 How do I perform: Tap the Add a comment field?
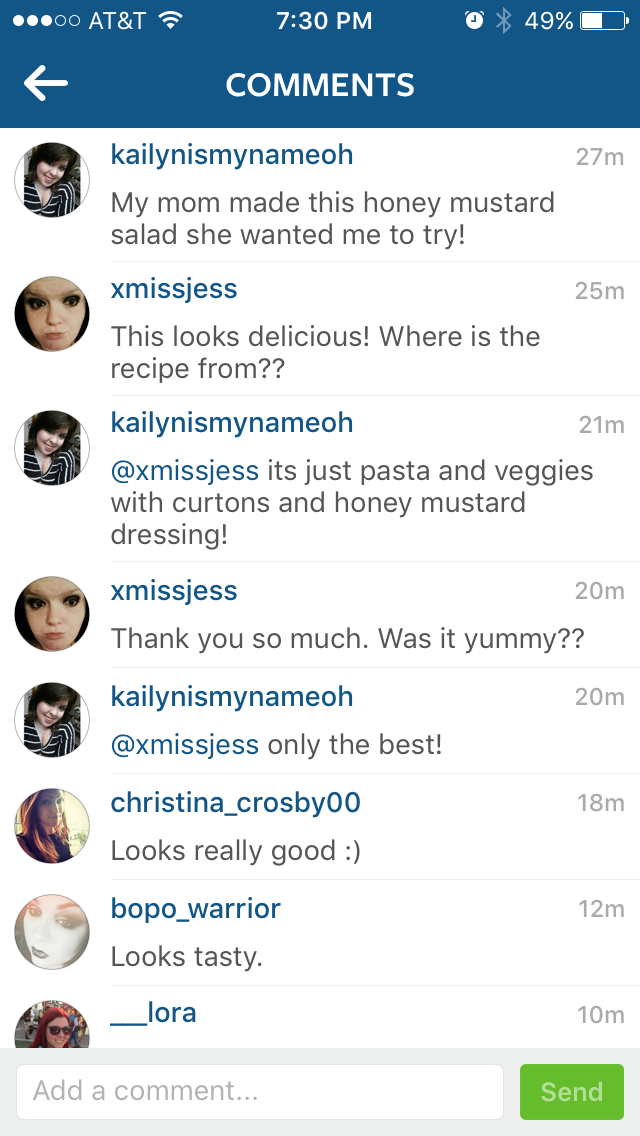coord(259,1091)
